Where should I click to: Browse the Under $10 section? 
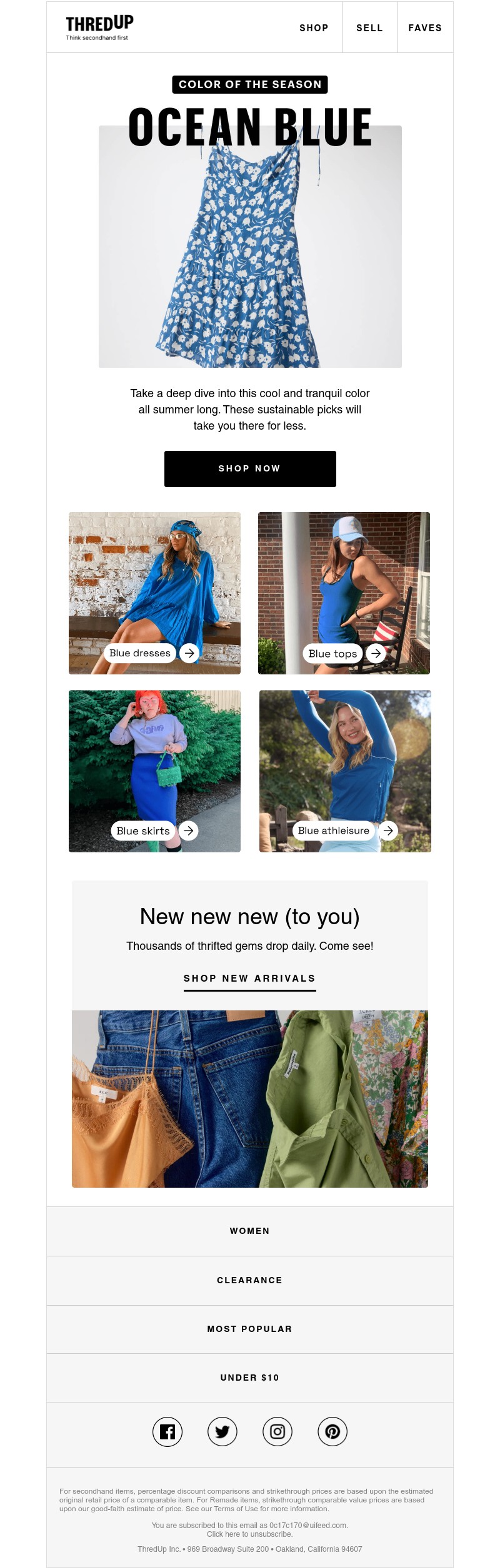(x=250, y=1378)
